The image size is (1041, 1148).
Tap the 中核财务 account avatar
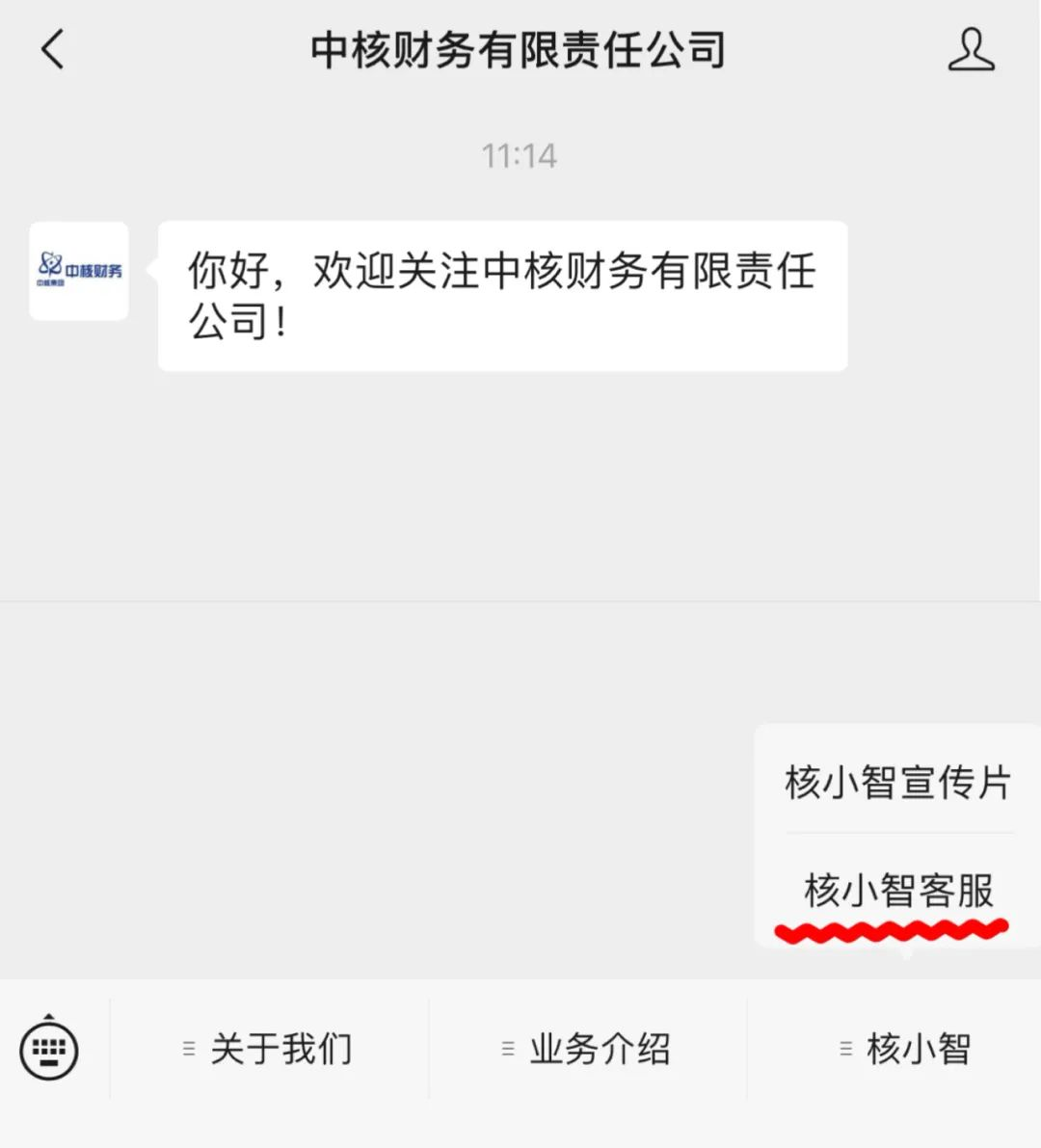tap(79, 271)
